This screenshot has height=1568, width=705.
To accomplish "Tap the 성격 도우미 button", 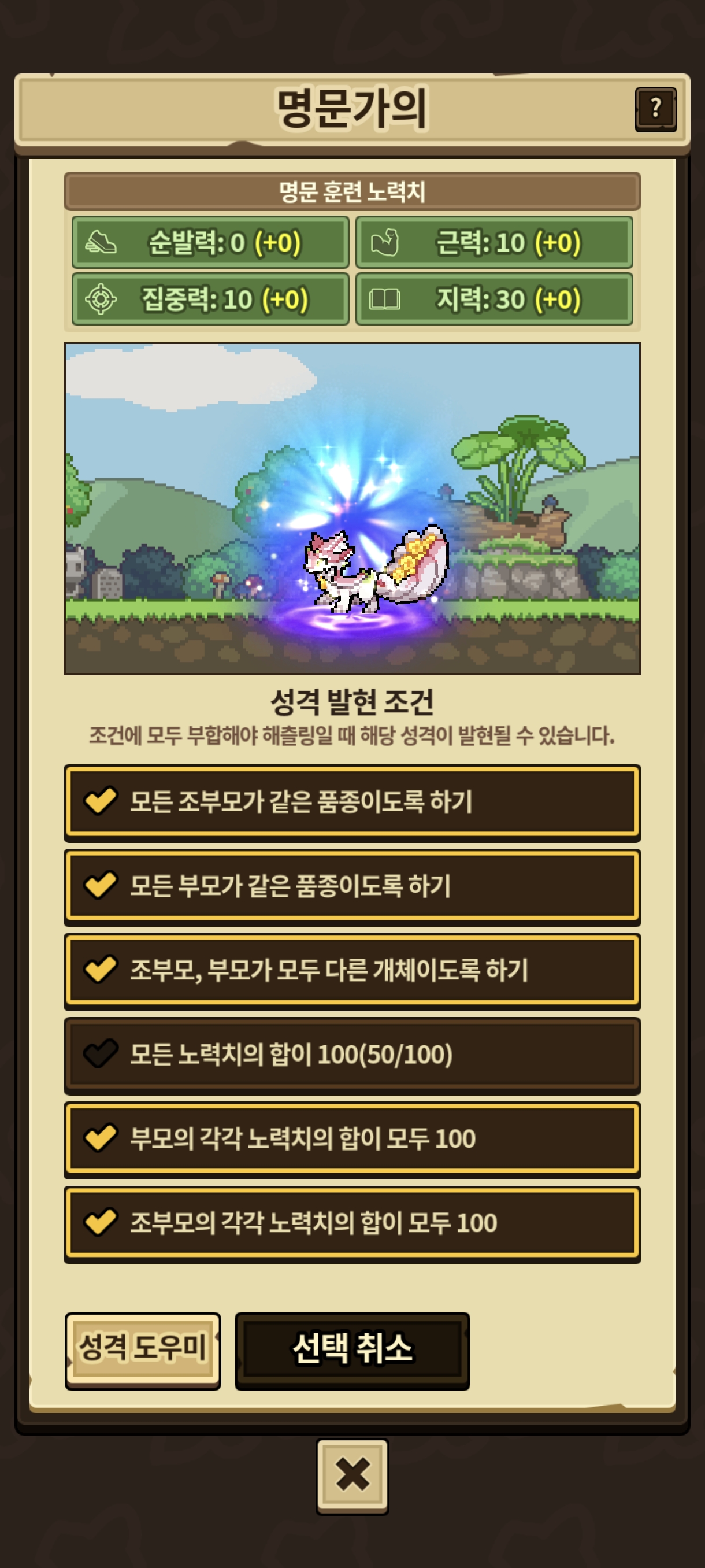I will click(142, 1349).
